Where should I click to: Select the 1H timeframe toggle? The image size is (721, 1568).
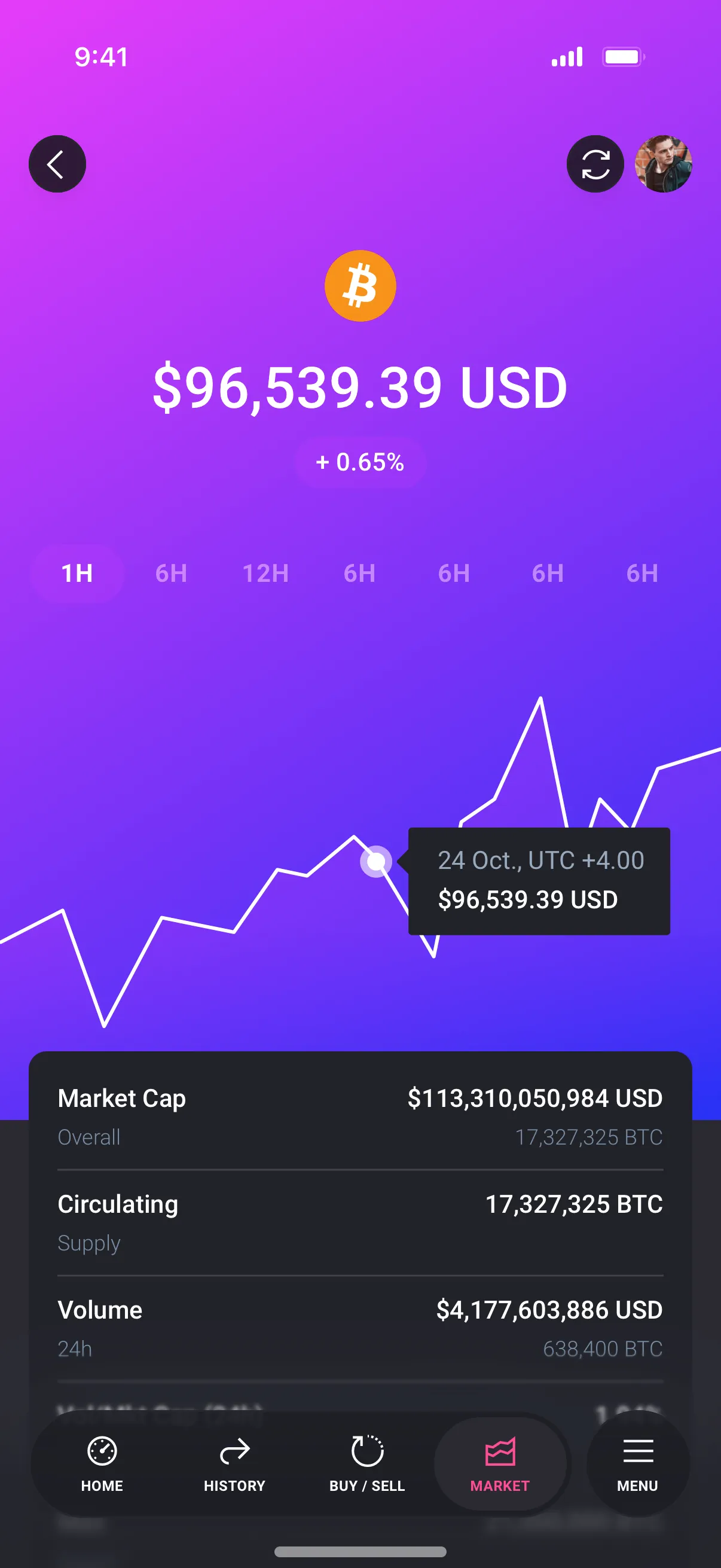coord(77,573)
